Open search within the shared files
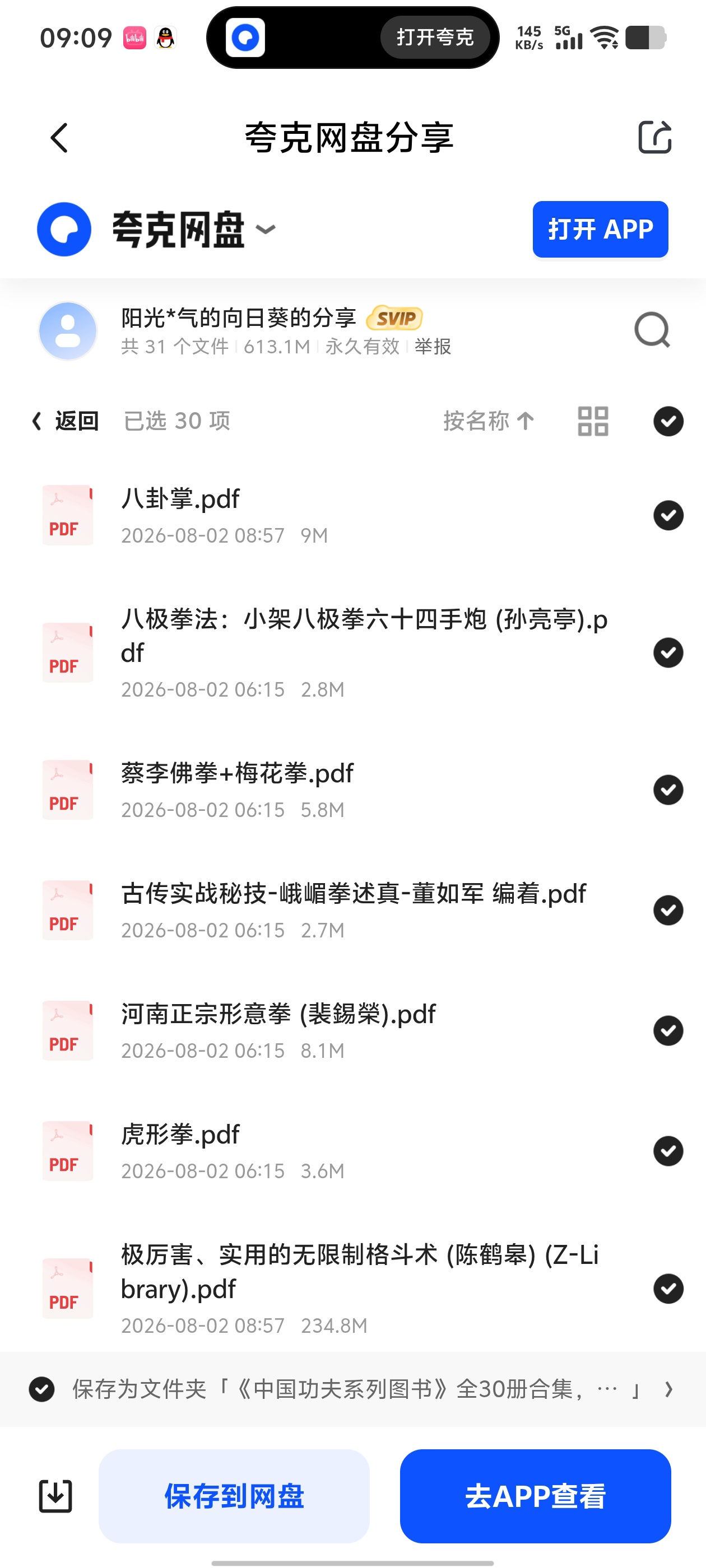Screen dimensions: 706x1568 [652, 330]
